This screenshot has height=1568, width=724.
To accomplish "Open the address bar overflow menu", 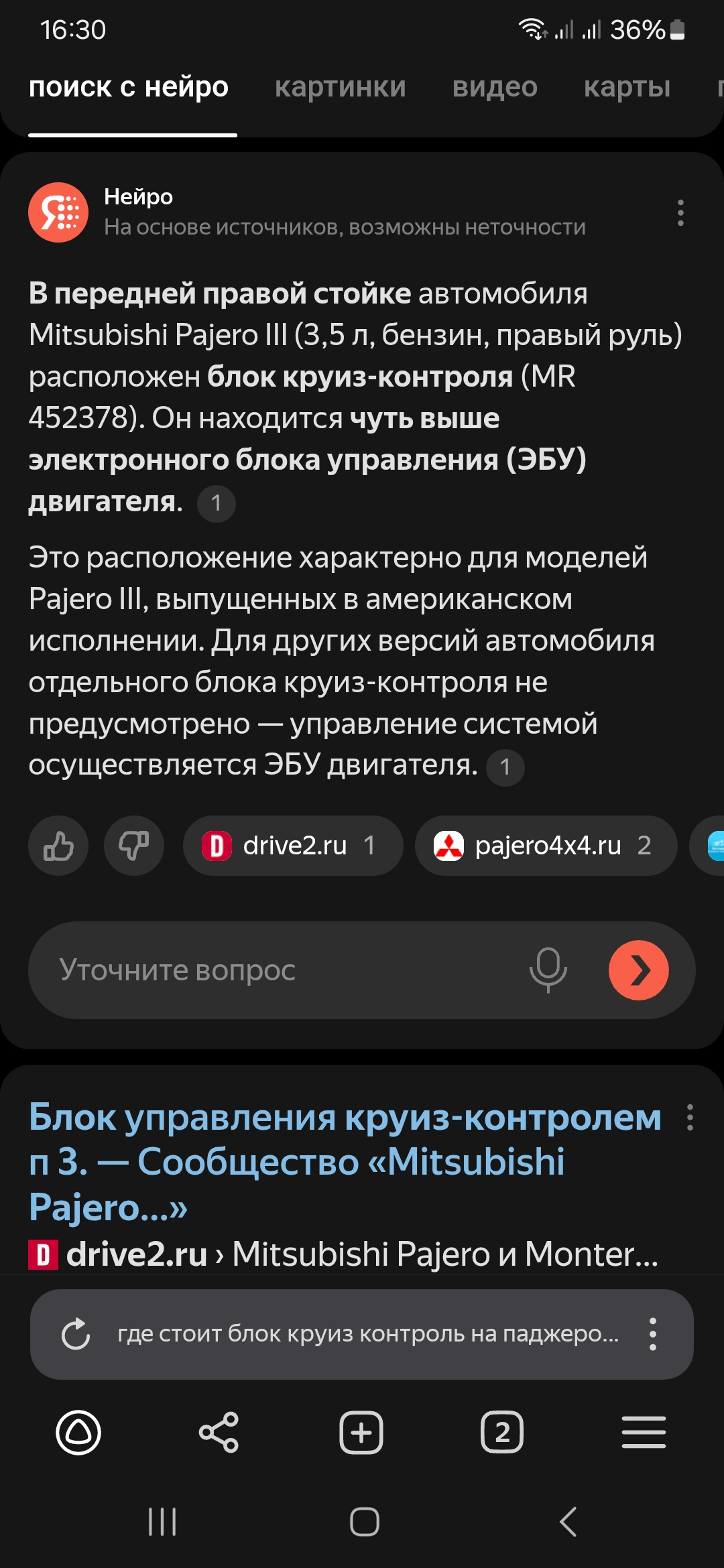I will [652, 1334].
